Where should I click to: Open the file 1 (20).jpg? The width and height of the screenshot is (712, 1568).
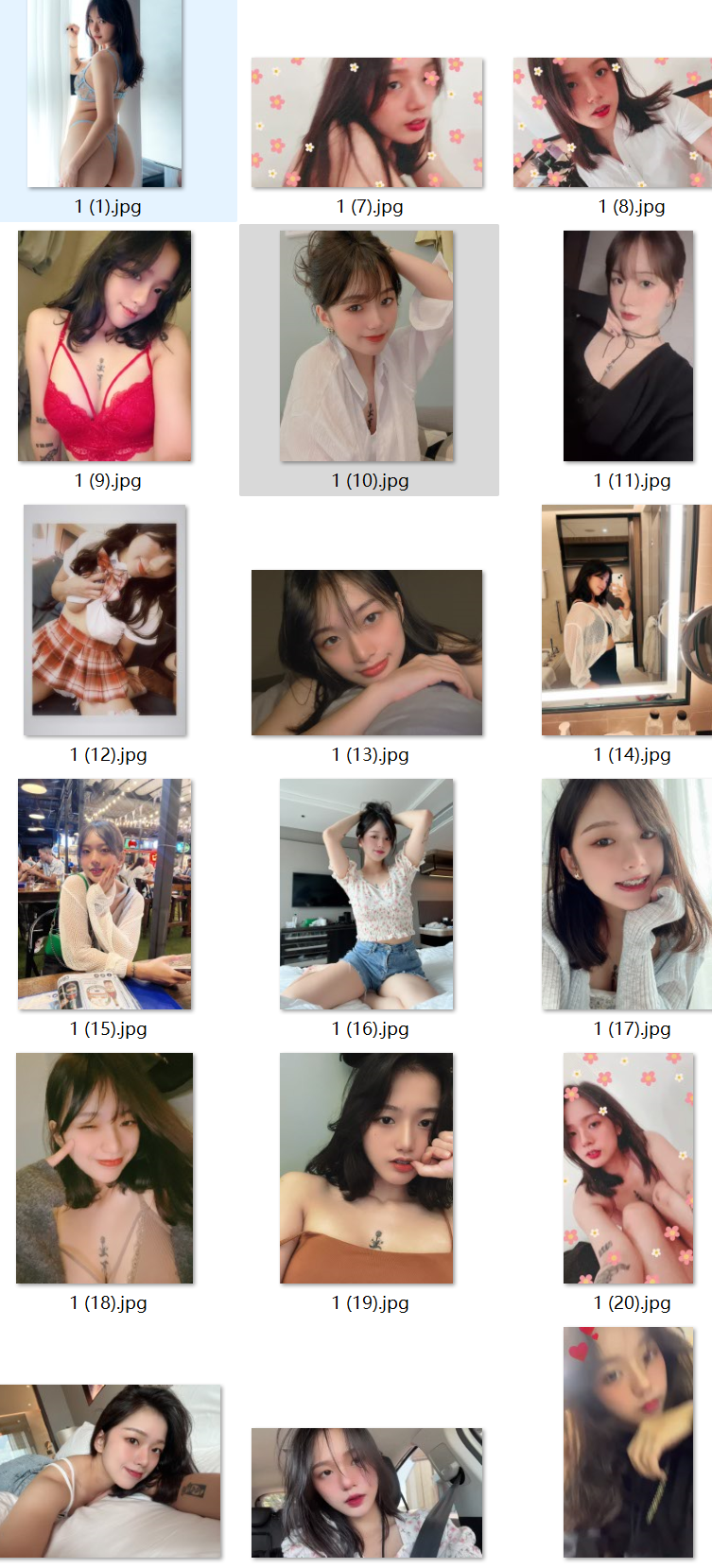click(x=629, y=1168)
